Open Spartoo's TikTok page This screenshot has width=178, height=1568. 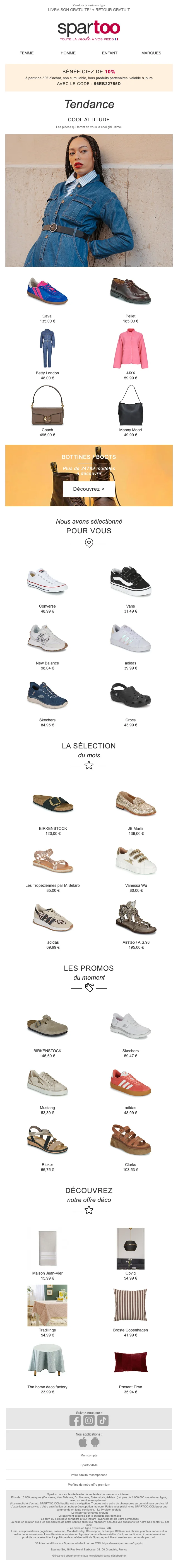pyautogui.click(x=103, y=1420)
